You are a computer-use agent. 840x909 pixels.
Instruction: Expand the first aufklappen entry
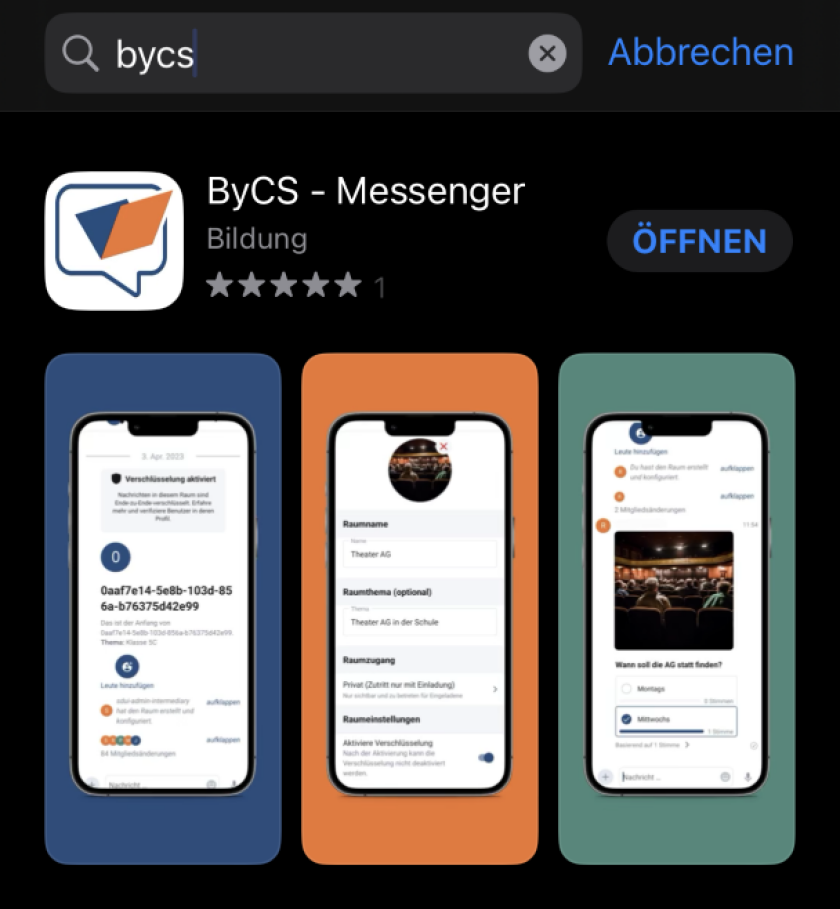tap(225, 702)
